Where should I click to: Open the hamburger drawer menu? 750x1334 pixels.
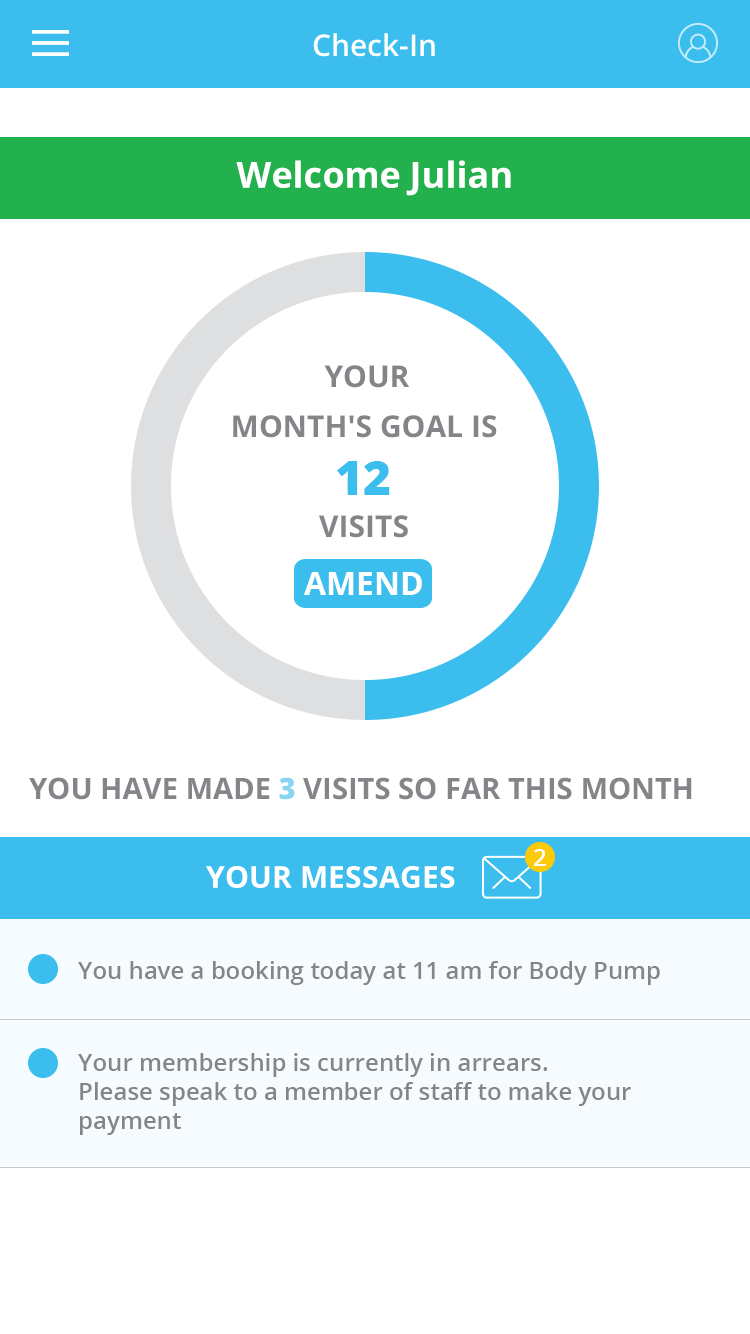pyautogui.click(x=50, y=43)
